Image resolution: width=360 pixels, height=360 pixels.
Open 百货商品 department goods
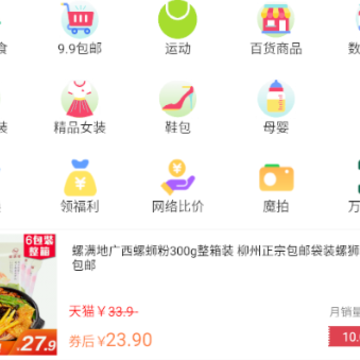tap(276, 28)
